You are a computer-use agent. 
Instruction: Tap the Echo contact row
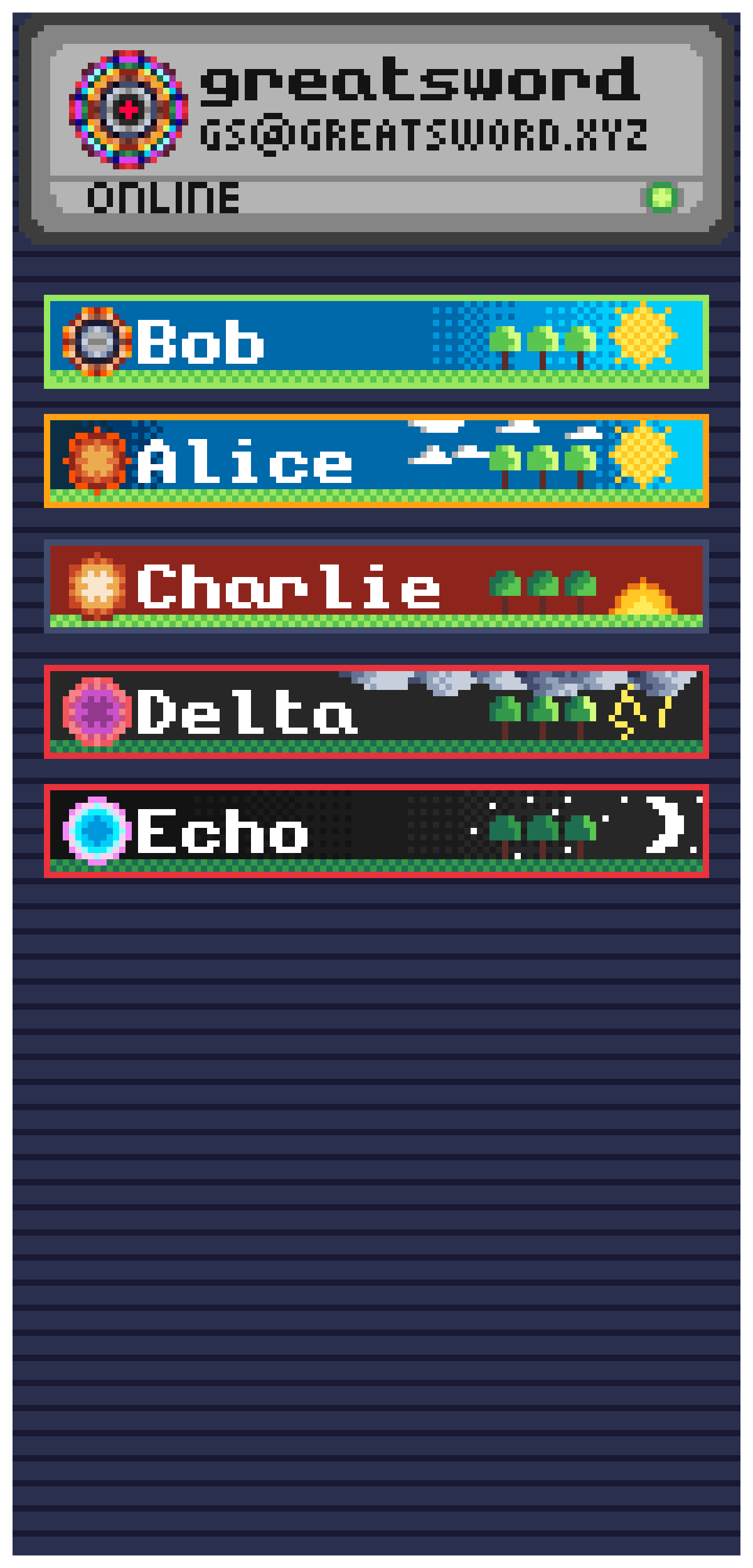click(x=376, y=830)
